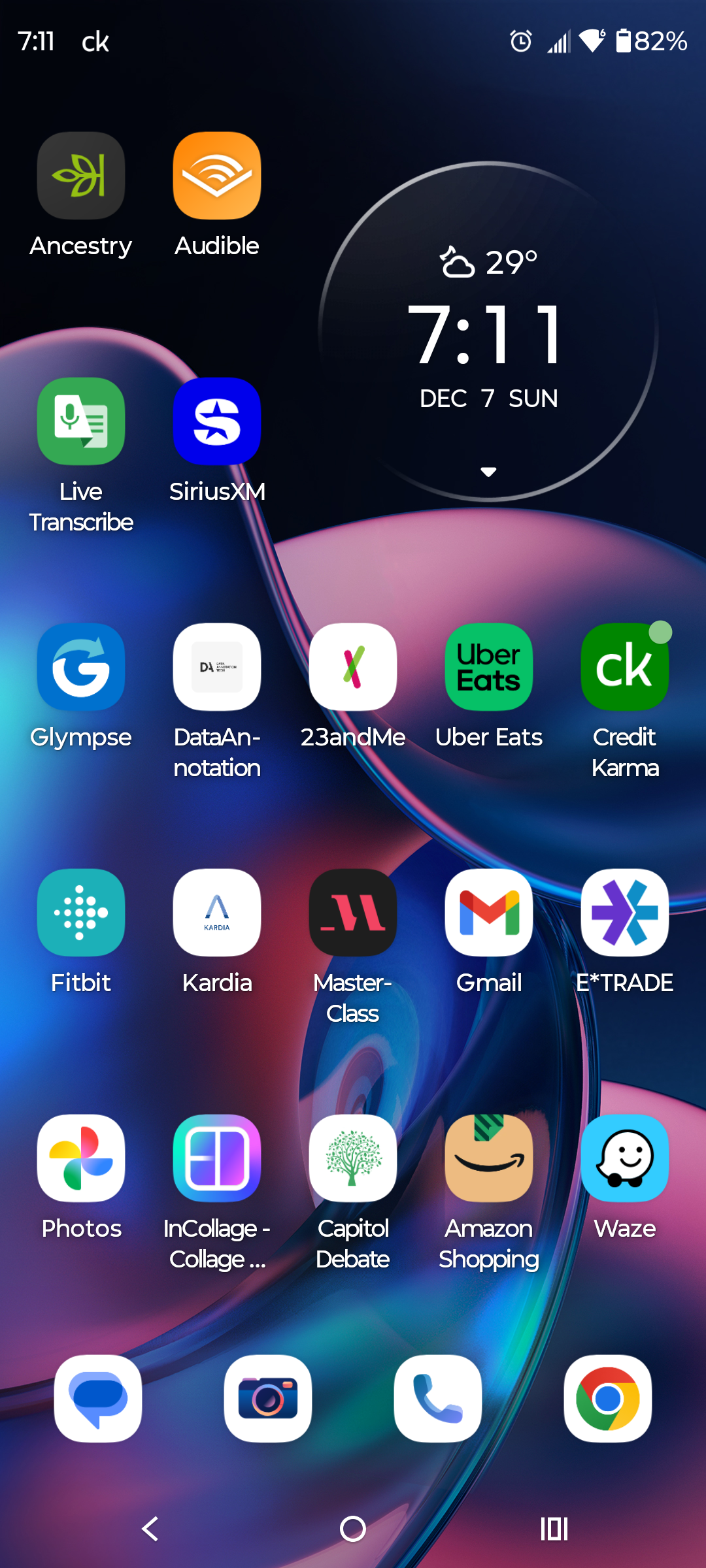
Task: Open the Chrome browser in the dock
Action: [608, 1399]
